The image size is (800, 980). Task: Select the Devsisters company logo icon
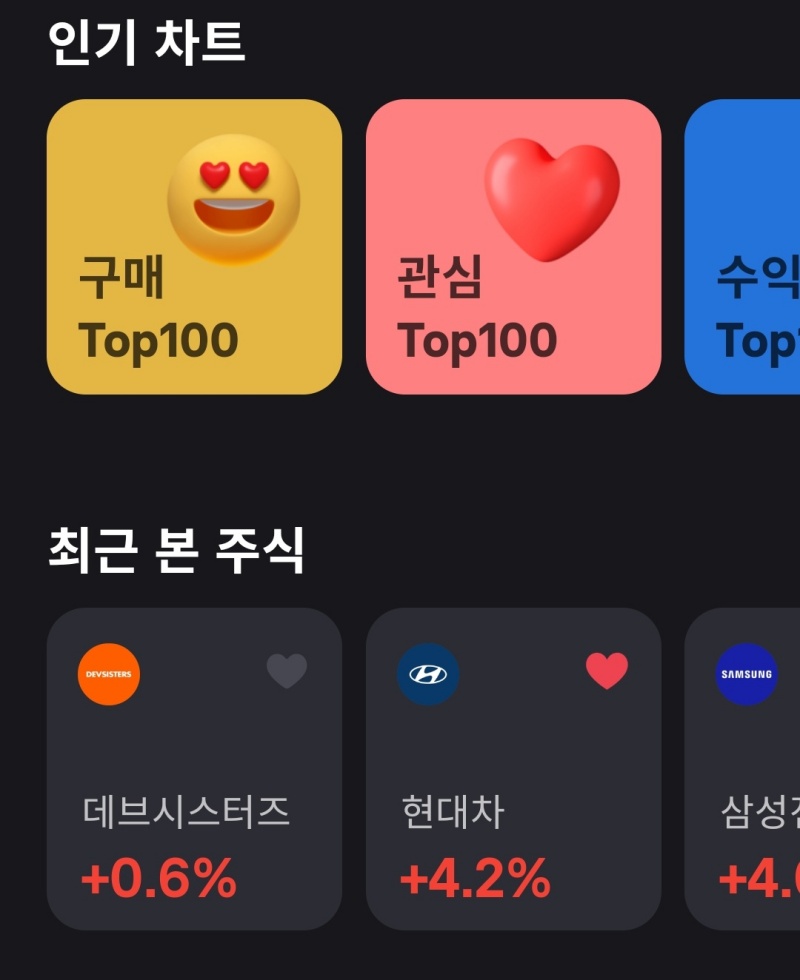tap(109, 673)
